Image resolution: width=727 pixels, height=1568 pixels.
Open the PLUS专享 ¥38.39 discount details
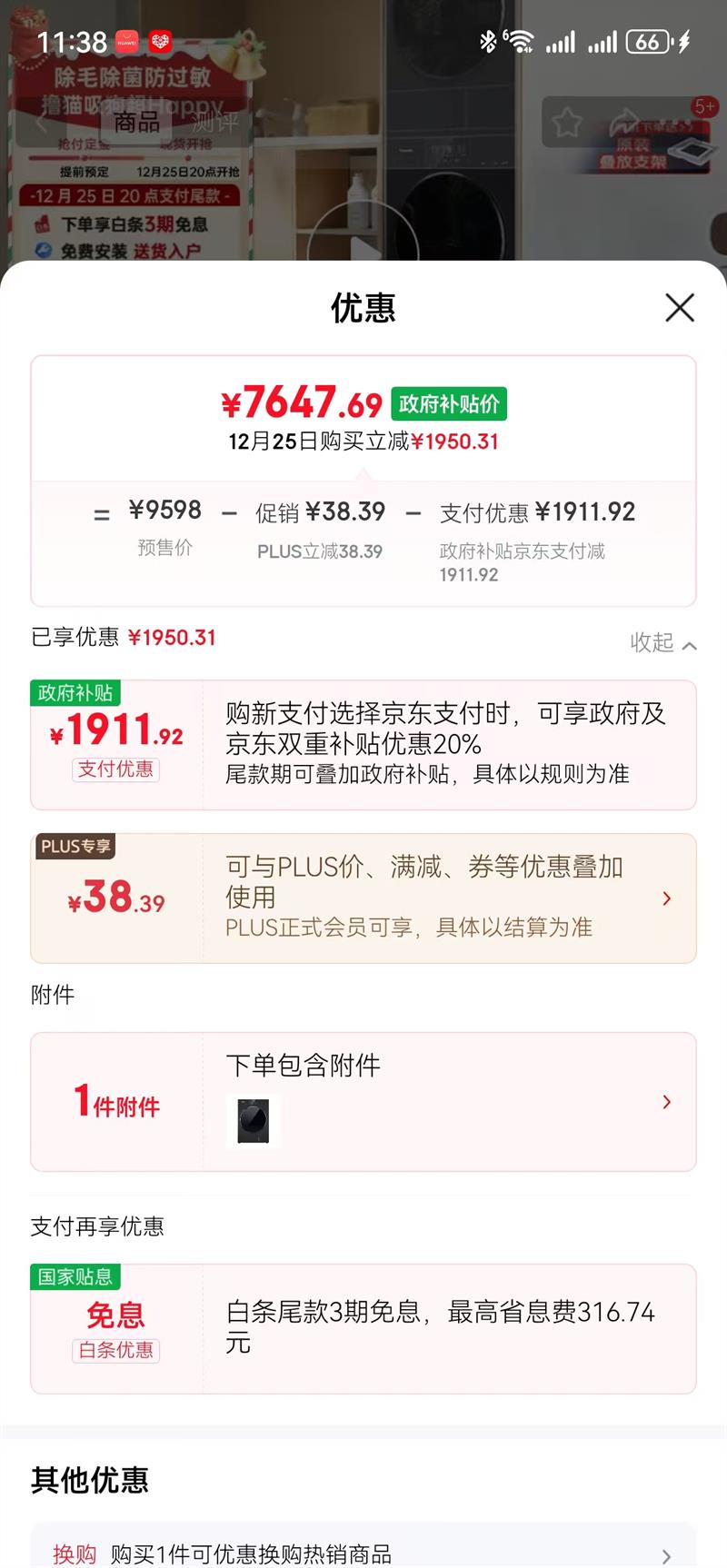(363, 898)
